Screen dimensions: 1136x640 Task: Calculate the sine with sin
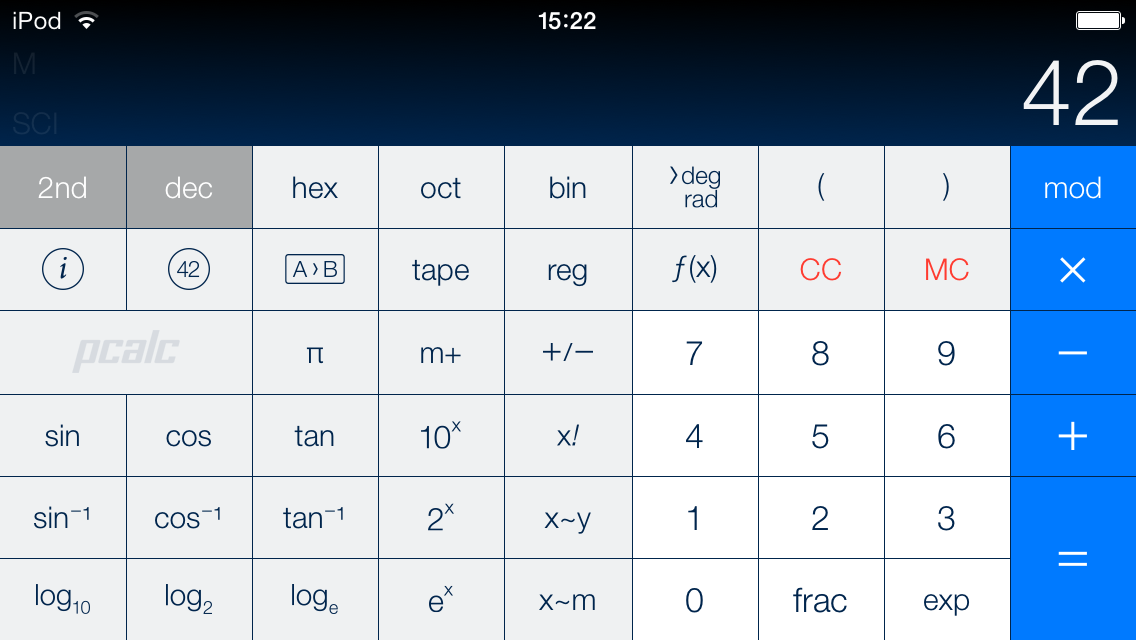63,436
